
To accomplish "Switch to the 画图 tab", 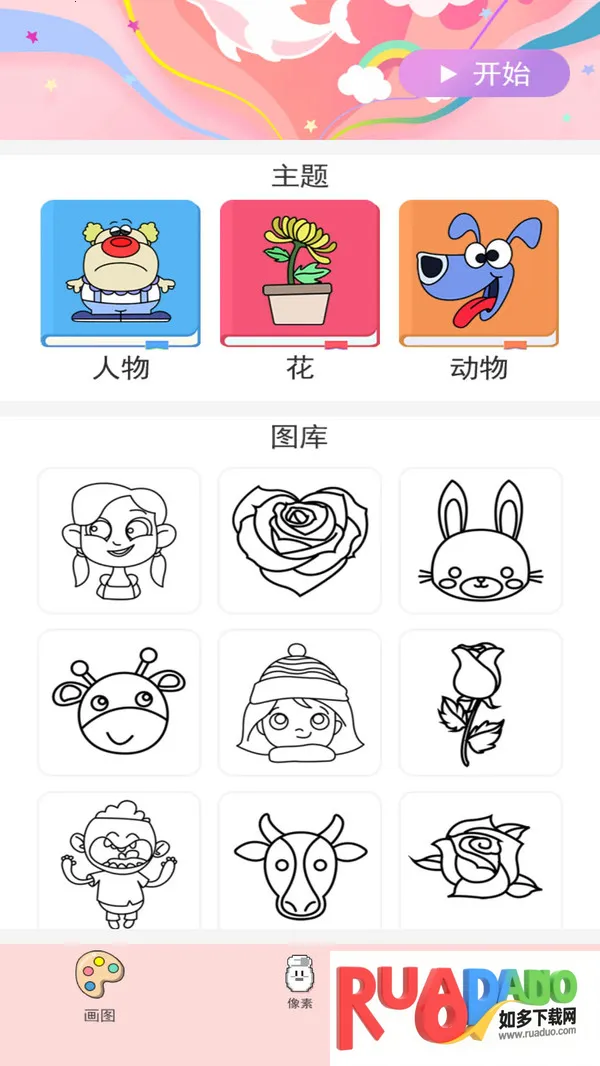I will (x=100, y=985).
